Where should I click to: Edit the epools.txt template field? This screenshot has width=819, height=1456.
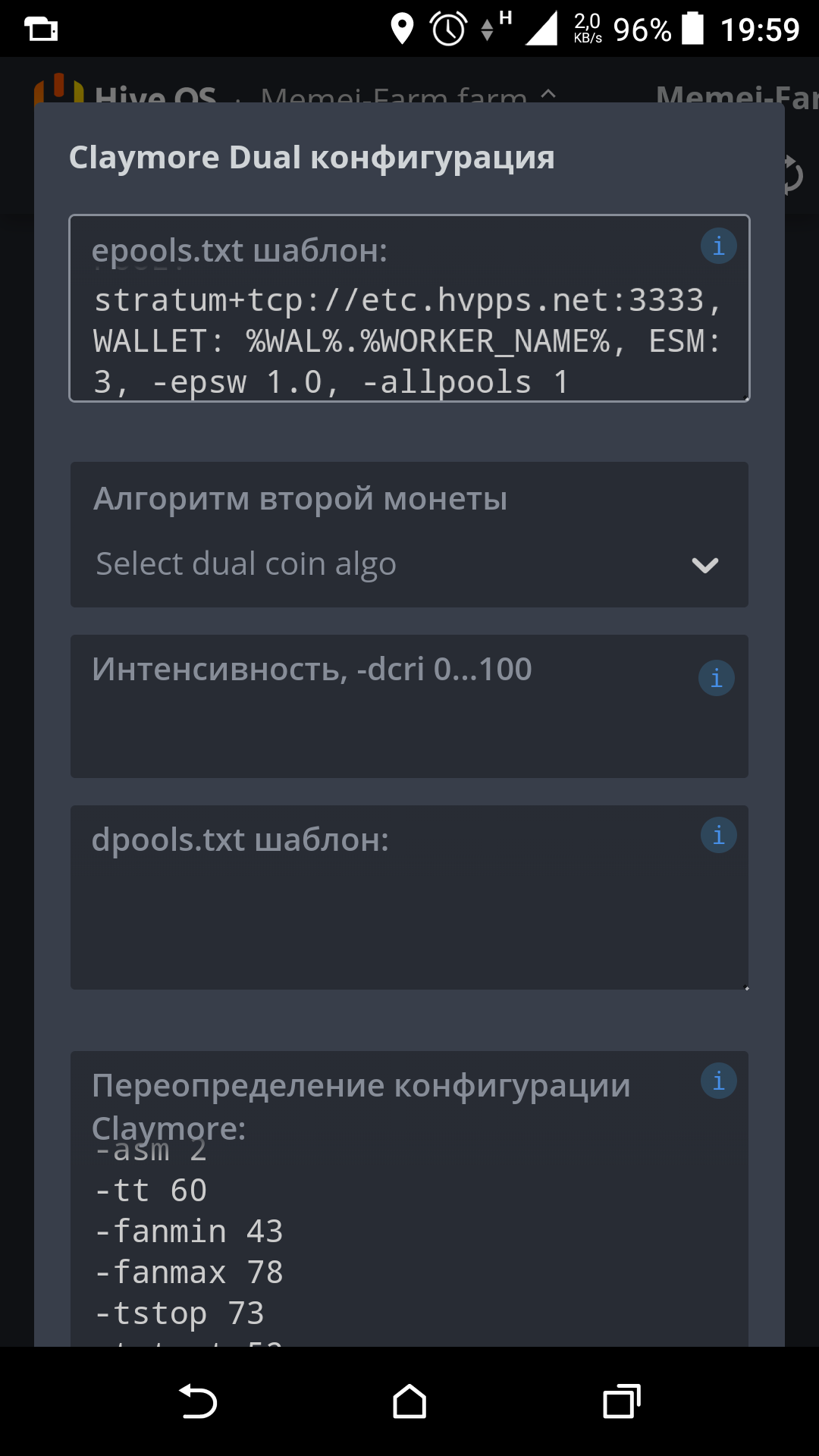[x=409, y=309]
